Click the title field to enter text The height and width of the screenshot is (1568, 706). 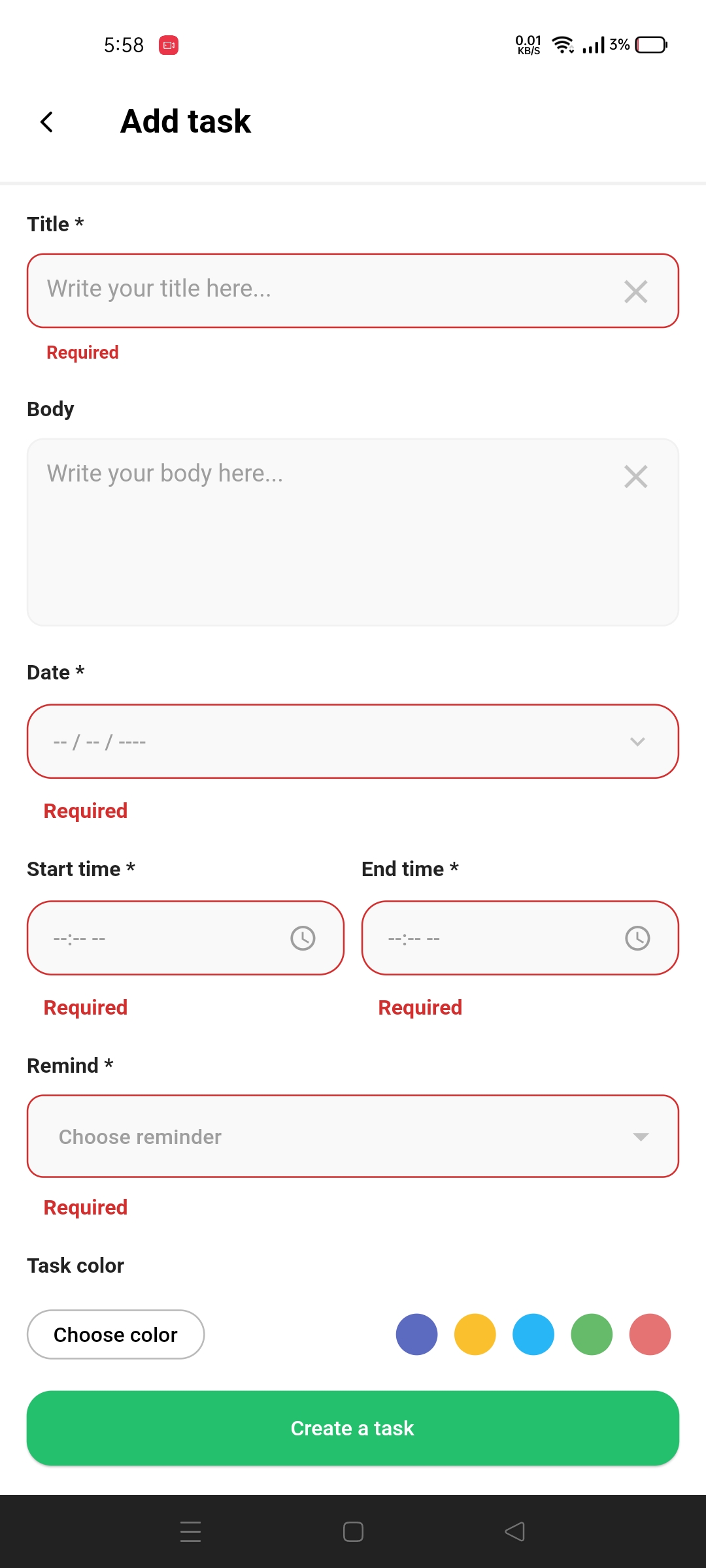pos(294,291)
